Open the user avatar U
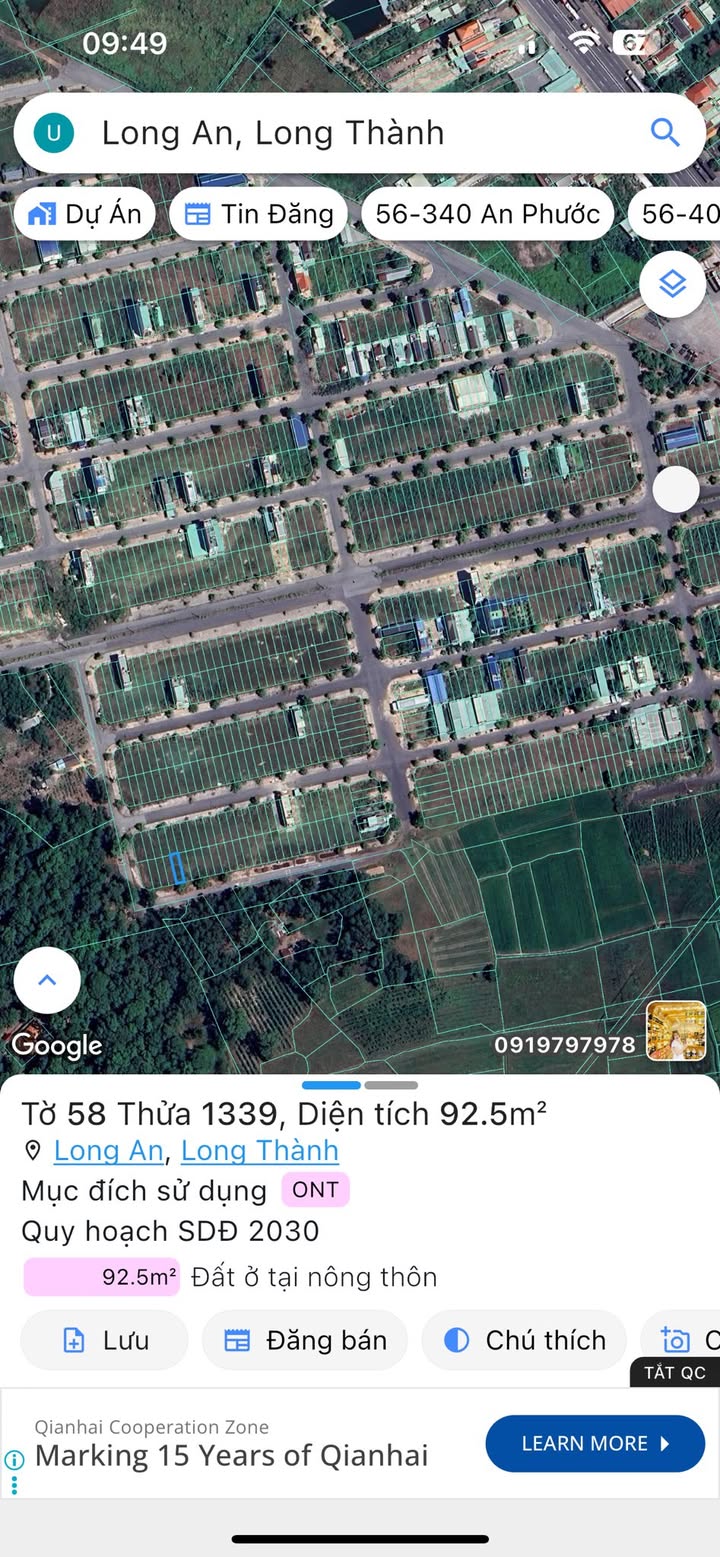Image resolution: width=720 pixels, height=1557 pixels. [x=54, y=132]
